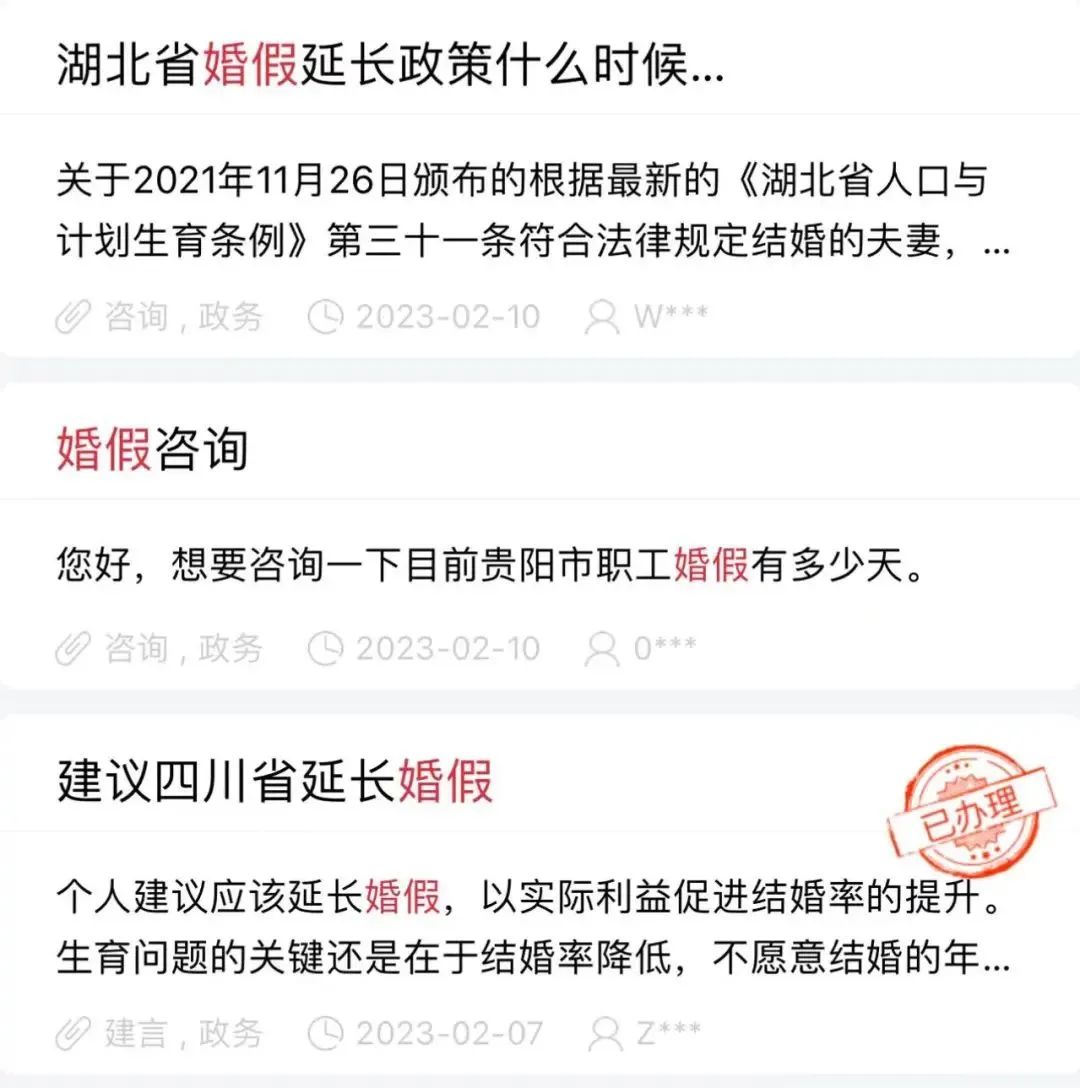The image size is (1080, 1088).
Task: Click the paperclip icon on the Hubei post
Action: point(70,317)
